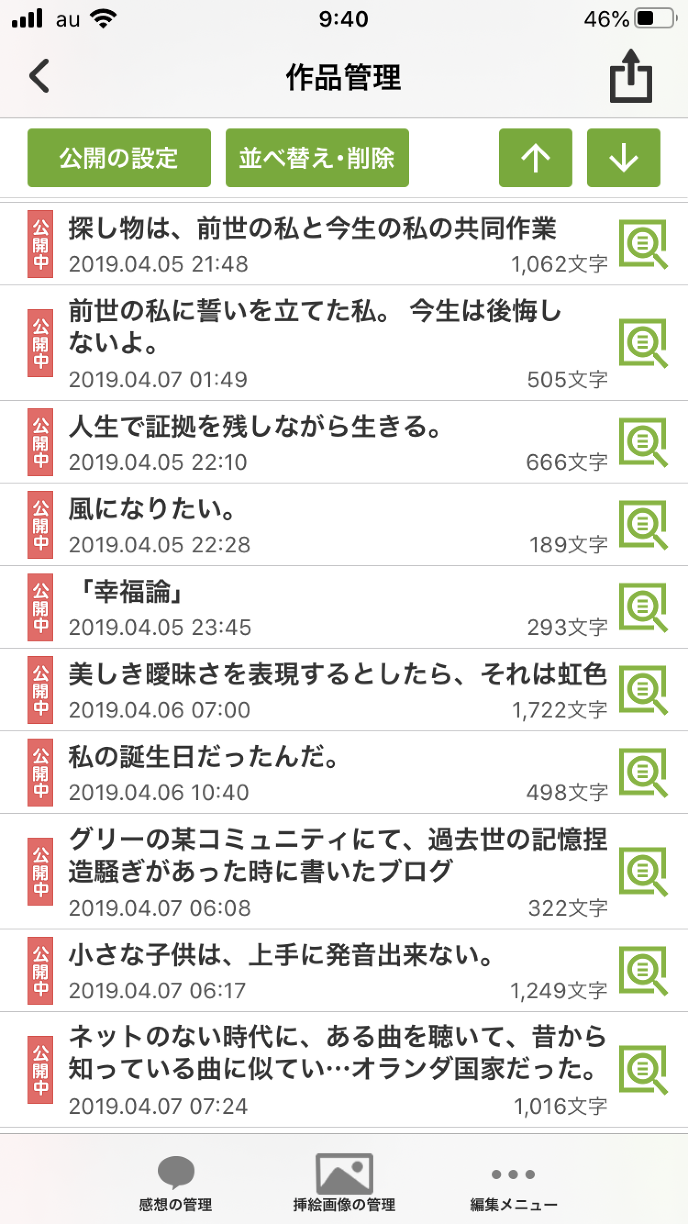This screenshot has height=1224, width=688.
Task: Tap preview icon for ネットのない時代に entry
Action: 642,1069
